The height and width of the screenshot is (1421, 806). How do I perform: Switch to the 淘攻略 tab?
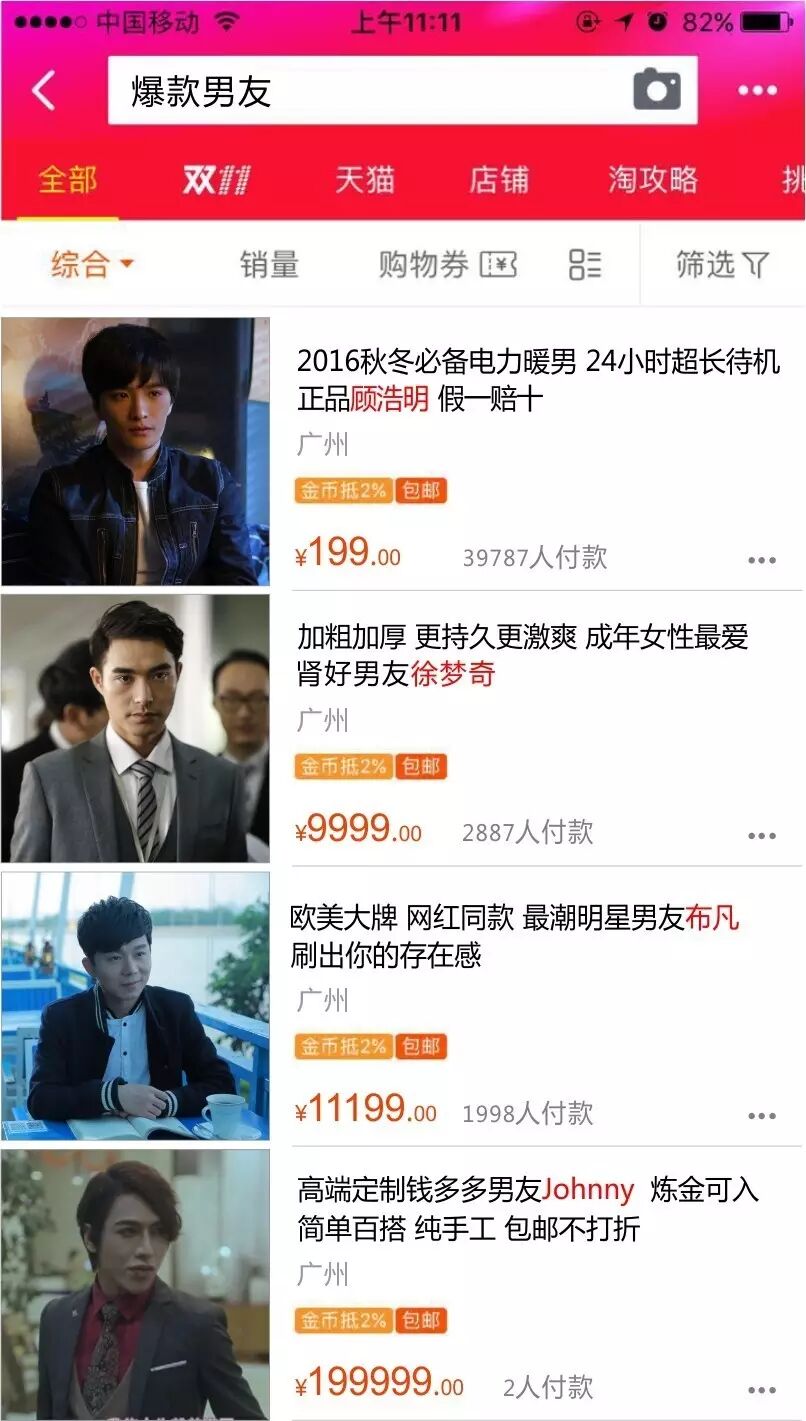[x=652, y=180]
